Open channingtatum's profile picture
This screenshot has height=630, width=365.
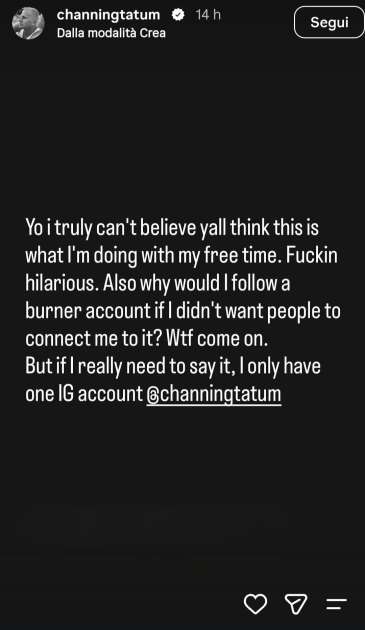(28, 23)
